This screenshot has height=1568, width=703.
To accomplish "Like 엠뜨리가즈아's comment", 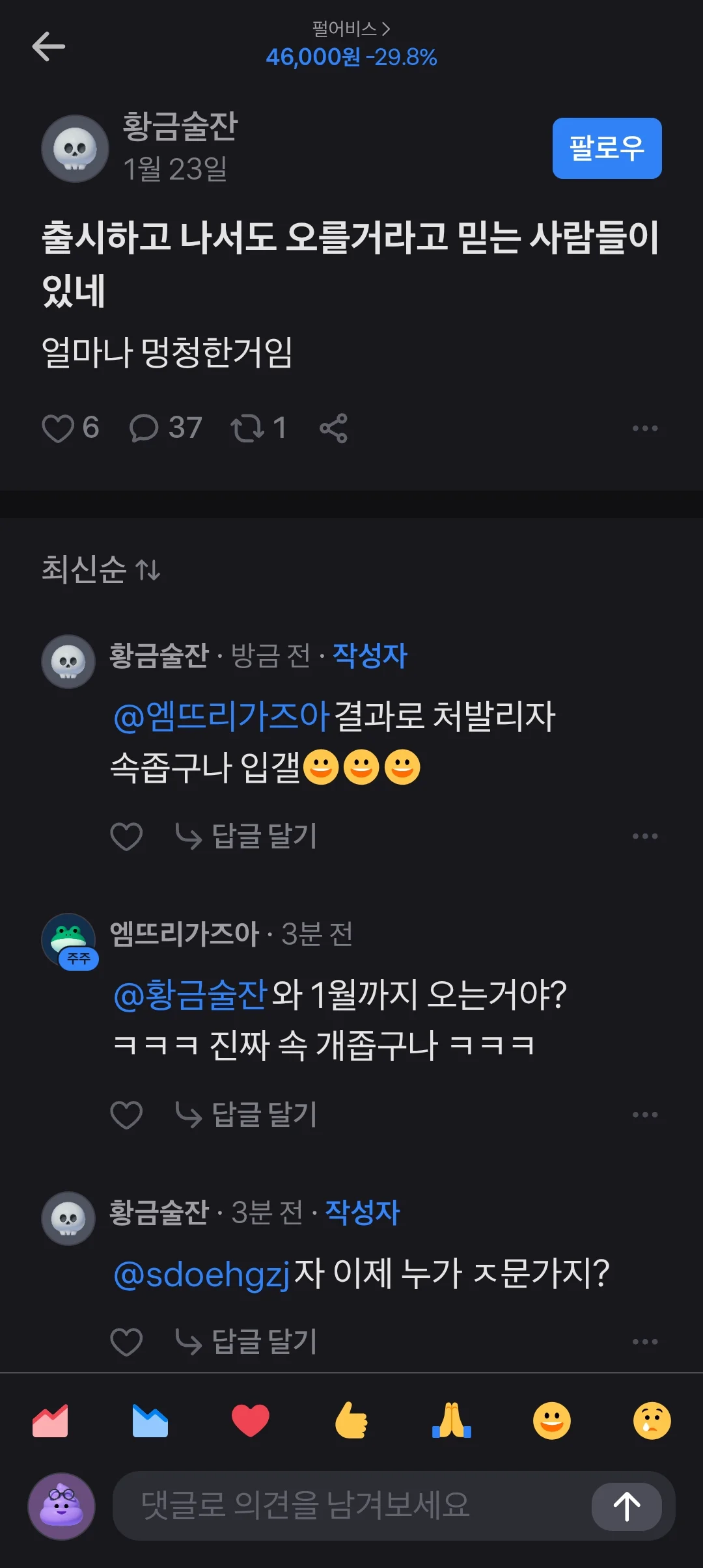I will (x=126, y=1115).
